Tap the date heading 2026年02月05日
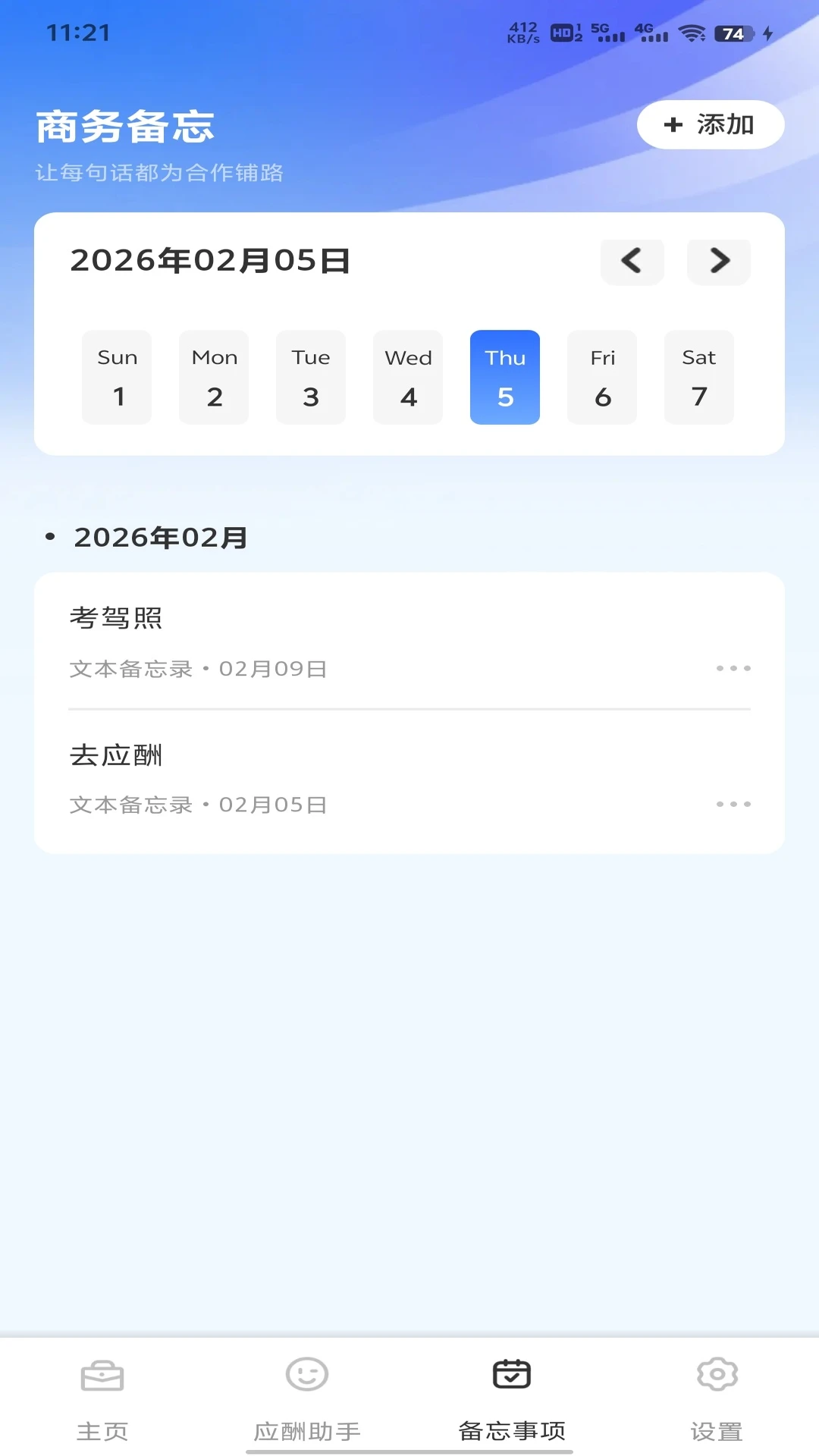819x1456 pixels. 210,262
